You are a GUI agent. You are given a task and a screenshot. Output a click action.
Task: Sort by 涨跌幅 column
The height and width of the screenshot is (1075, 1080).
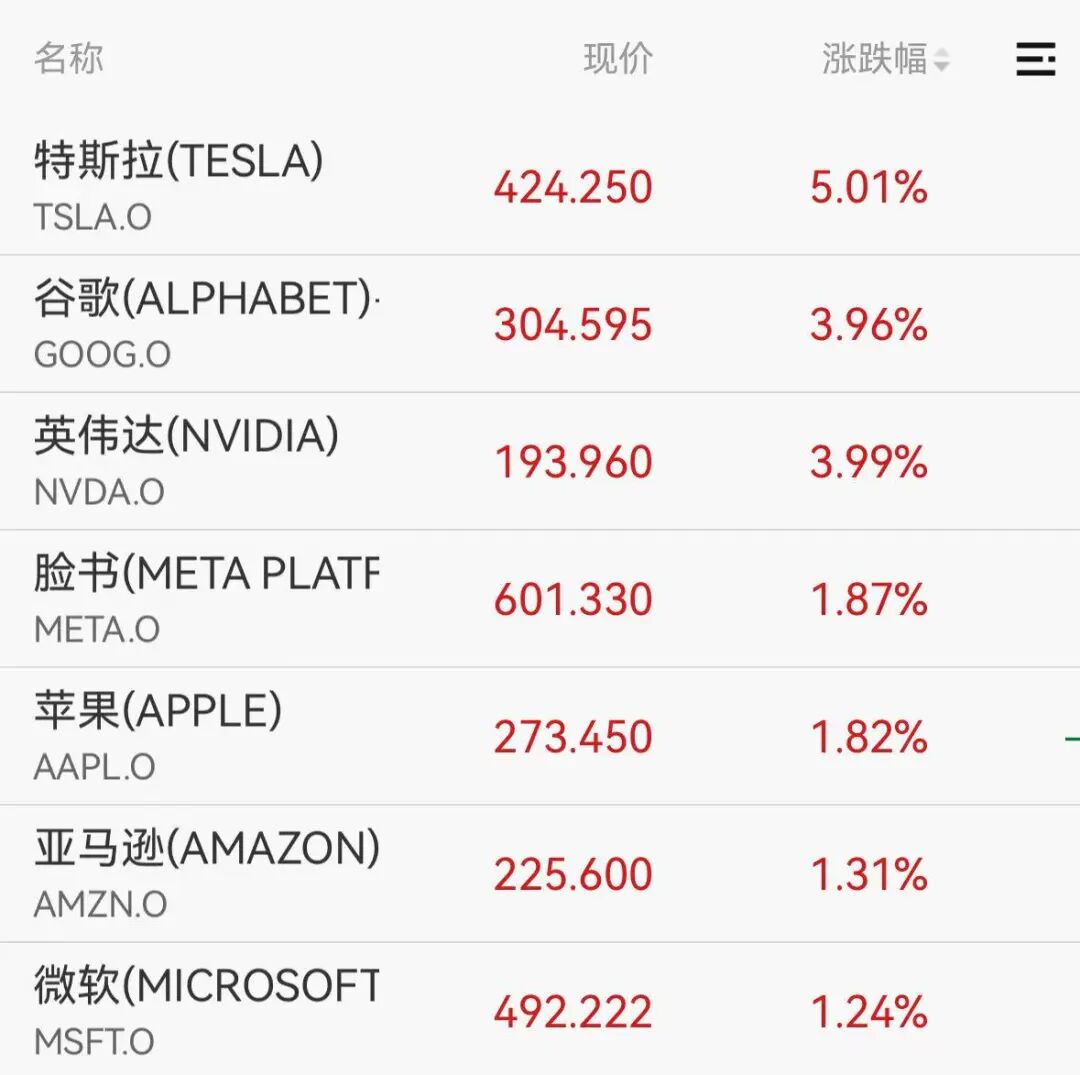(885, 59)
